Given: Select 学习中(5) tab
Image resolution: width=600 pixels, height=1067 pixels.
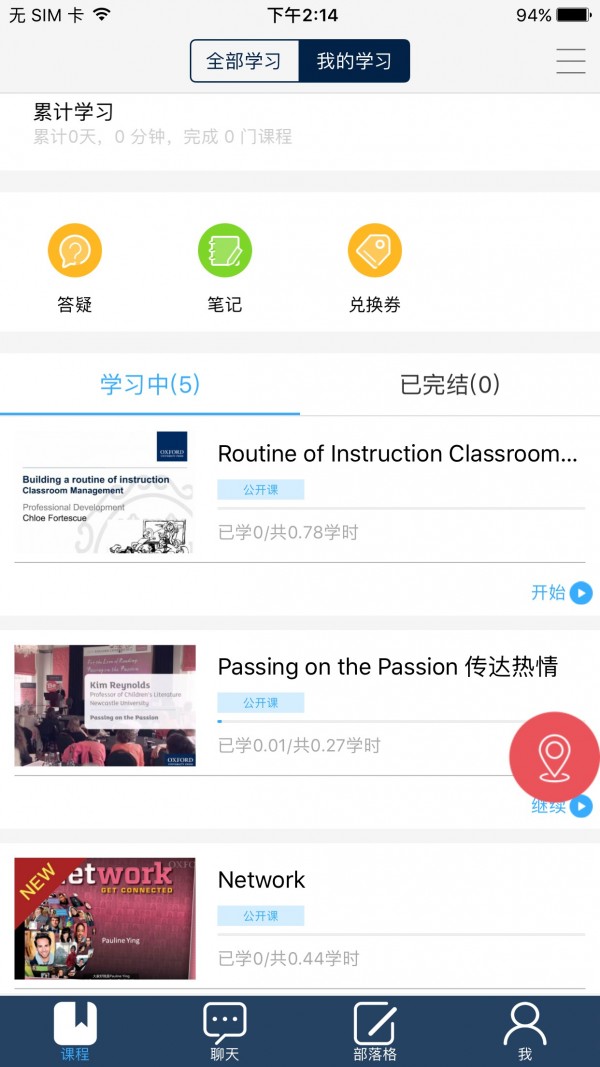Looking at the screenshot, I should 150,385.
